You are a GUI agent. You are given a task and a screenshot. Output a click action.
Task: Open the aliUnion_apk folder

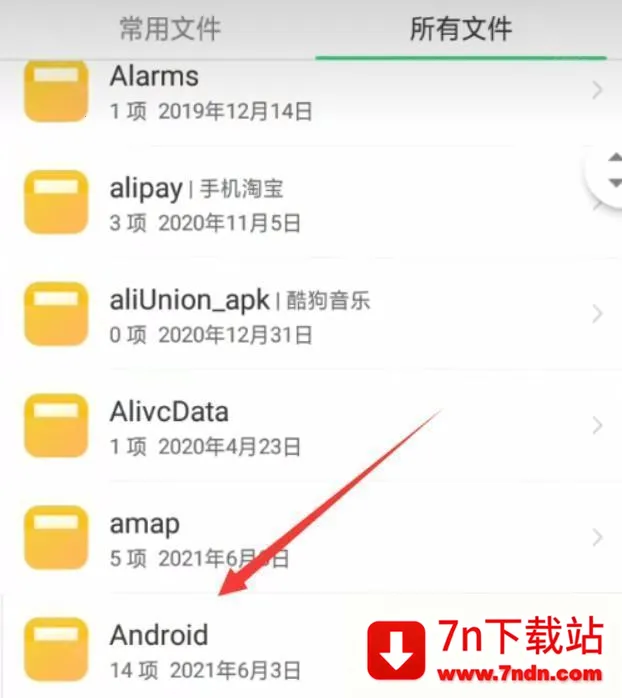coord(300,314)
